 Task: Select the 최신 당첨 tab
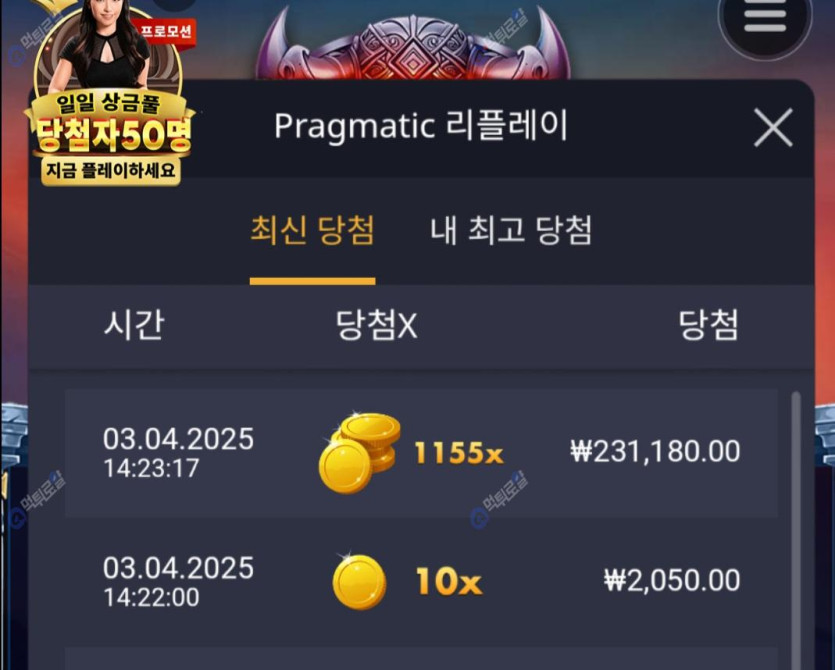click(312, 231)
